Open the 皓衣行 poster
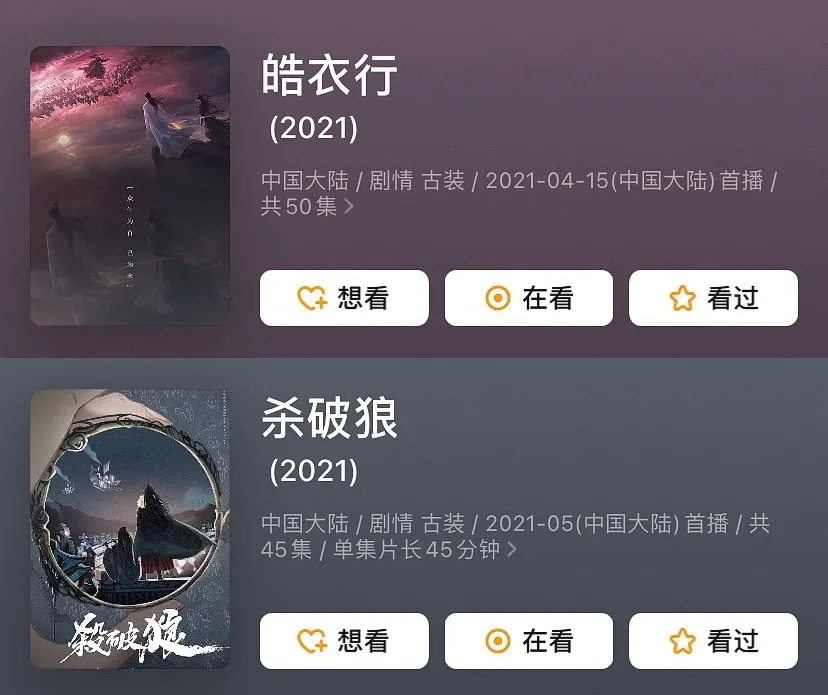The height and width of the screenshot is (695, 828). [x=130, y=186]
